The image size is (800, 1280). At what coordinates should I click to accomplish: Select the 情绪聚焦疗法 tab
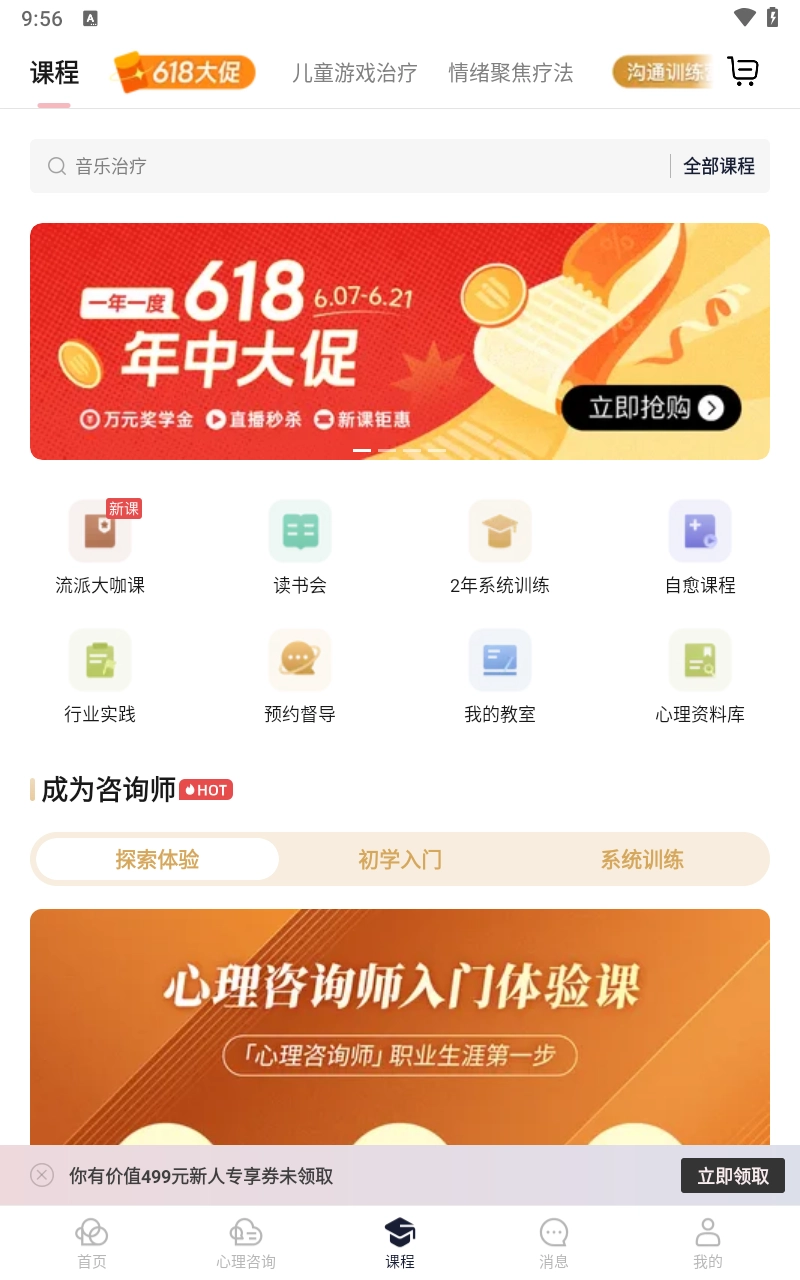(x=510, y=73)
